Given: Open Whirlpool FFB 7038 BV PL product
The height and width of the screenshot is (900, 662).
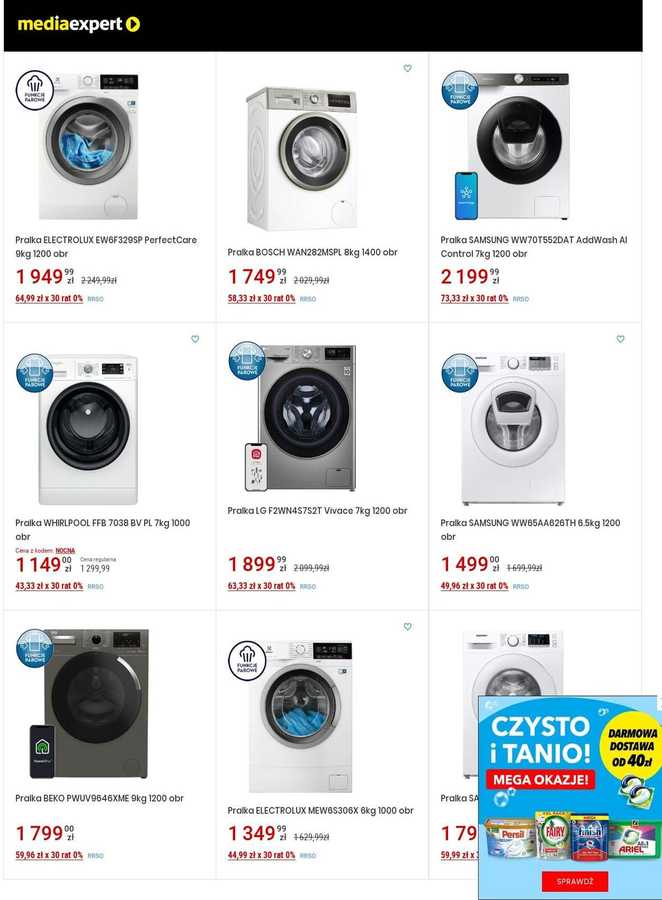Looking at the screenshot, I should click(102, 529).
